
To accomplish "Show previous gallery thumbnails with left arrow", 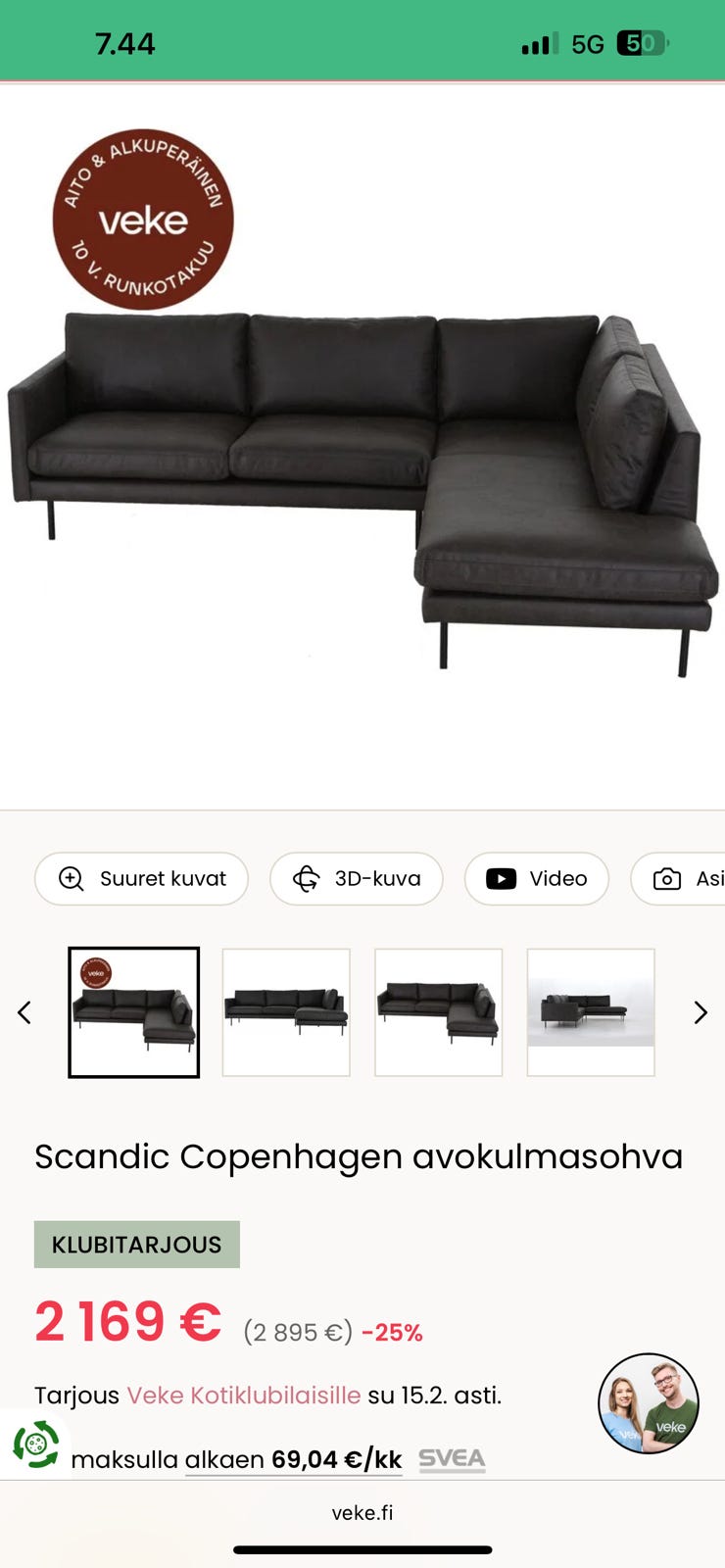I will tap(24, 1012).
